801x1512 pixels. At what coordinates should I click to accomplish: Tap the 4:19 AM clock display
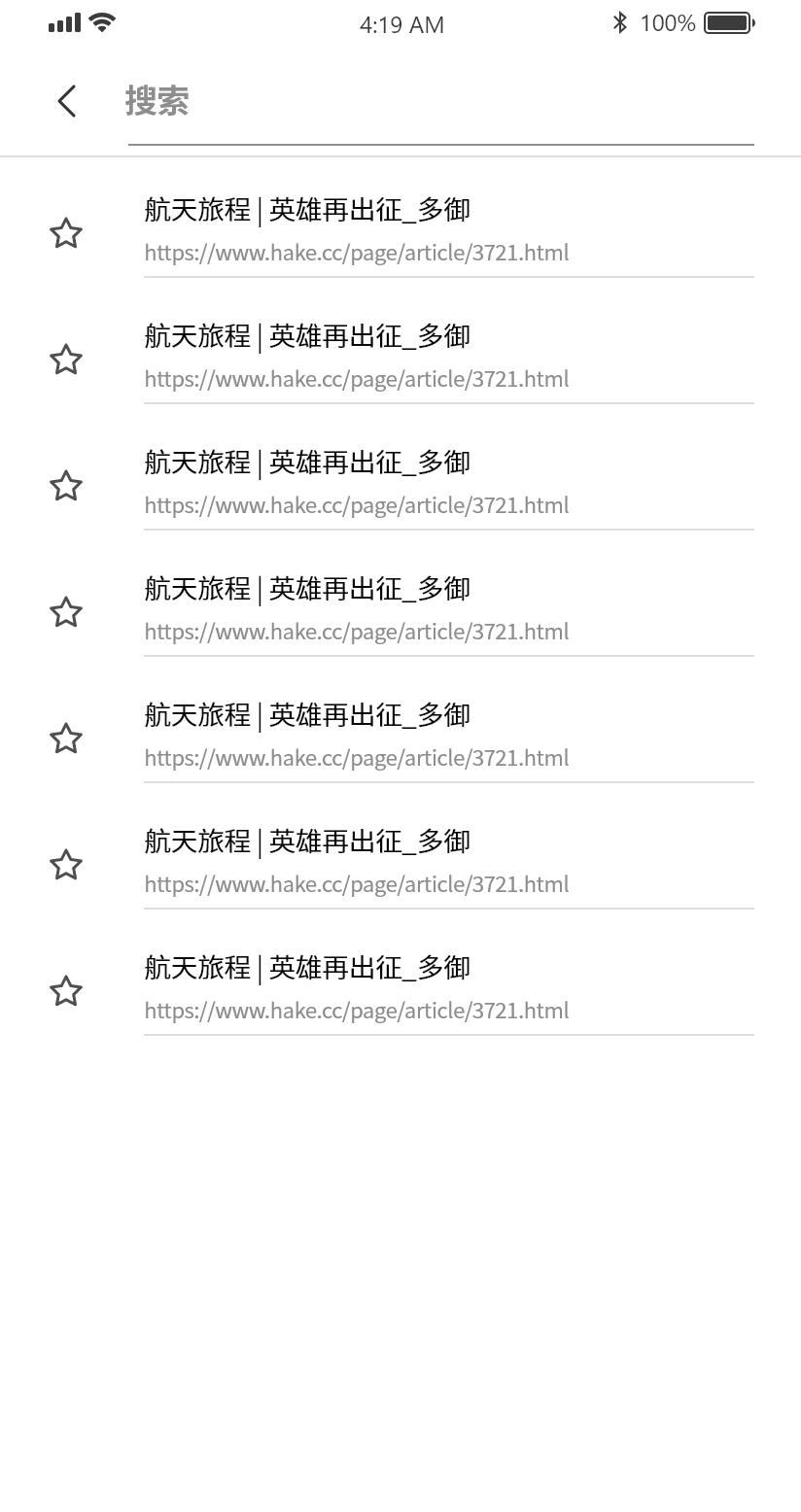tap(402, 24)
